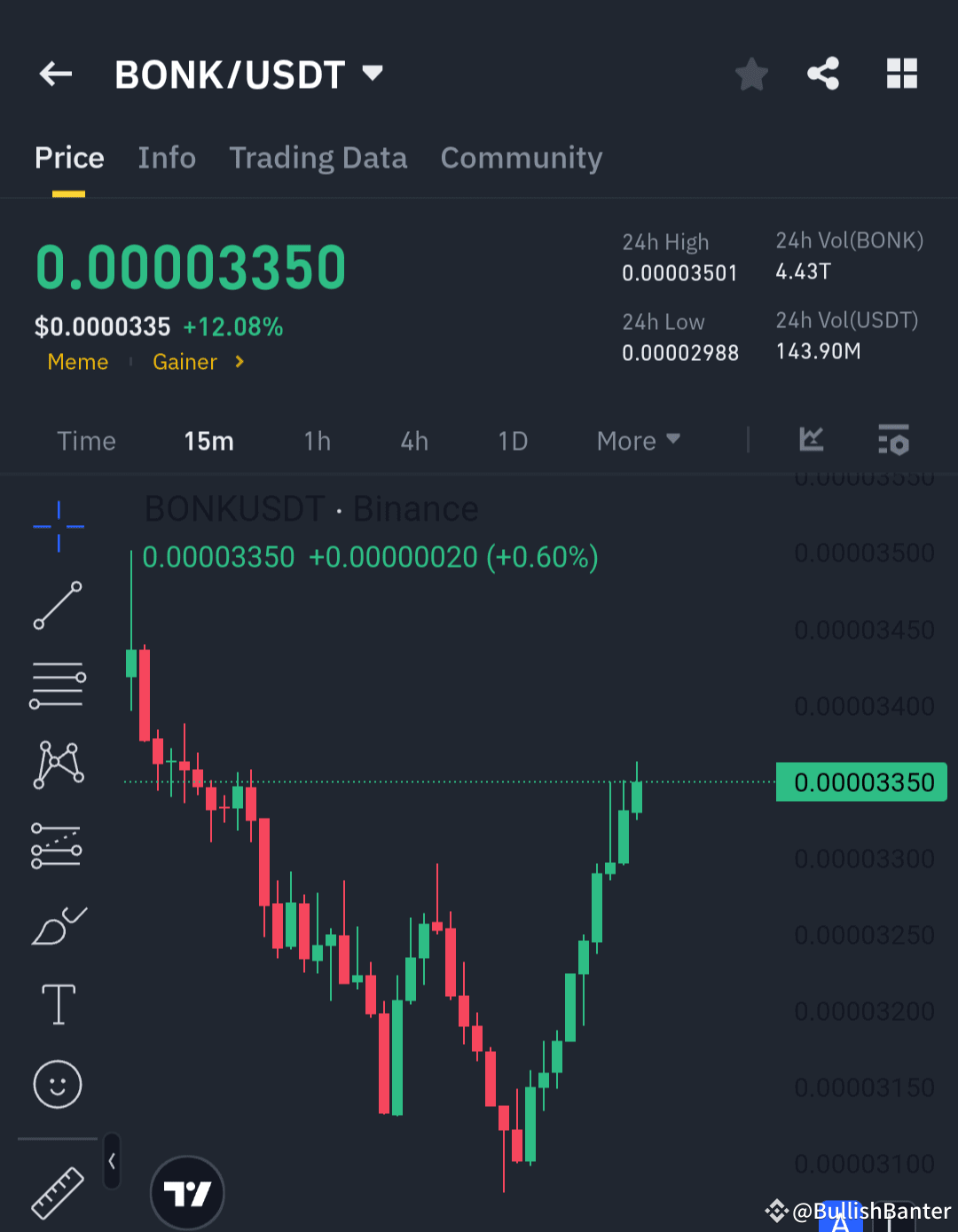
Task: Tap the share icon
Action: click(x=823, y=74)
